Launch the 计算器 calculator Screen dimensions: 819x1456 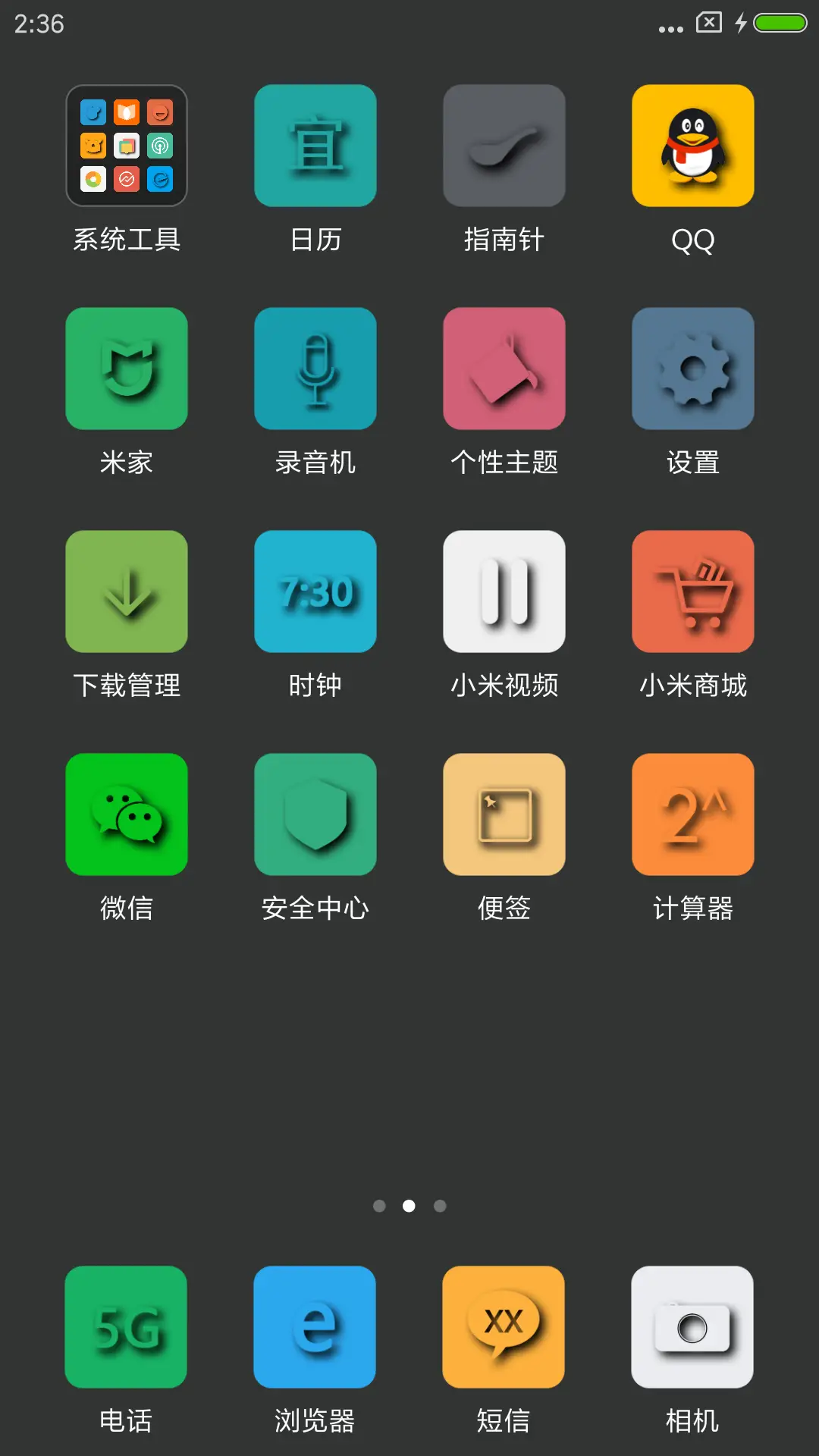[692, 814]
